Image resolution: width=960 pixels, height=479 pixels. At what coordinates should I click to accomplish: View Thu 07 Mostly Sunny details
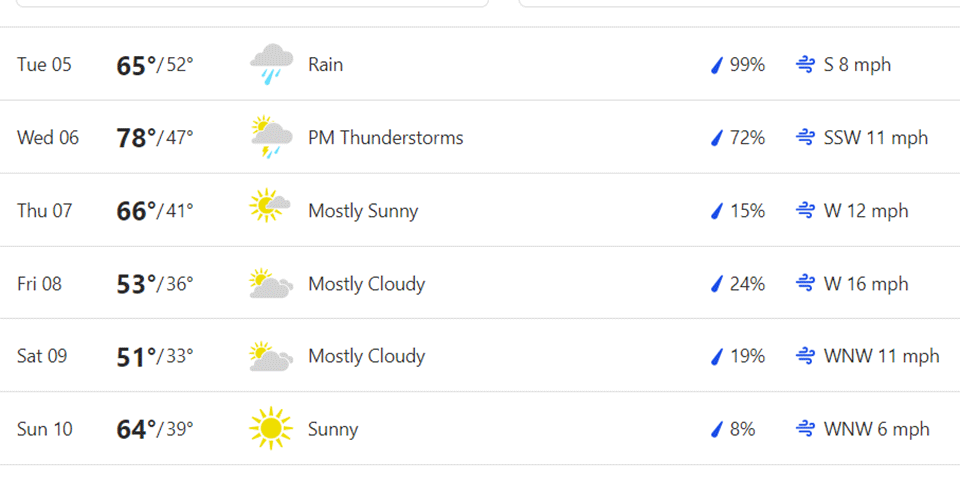(480, 210)
